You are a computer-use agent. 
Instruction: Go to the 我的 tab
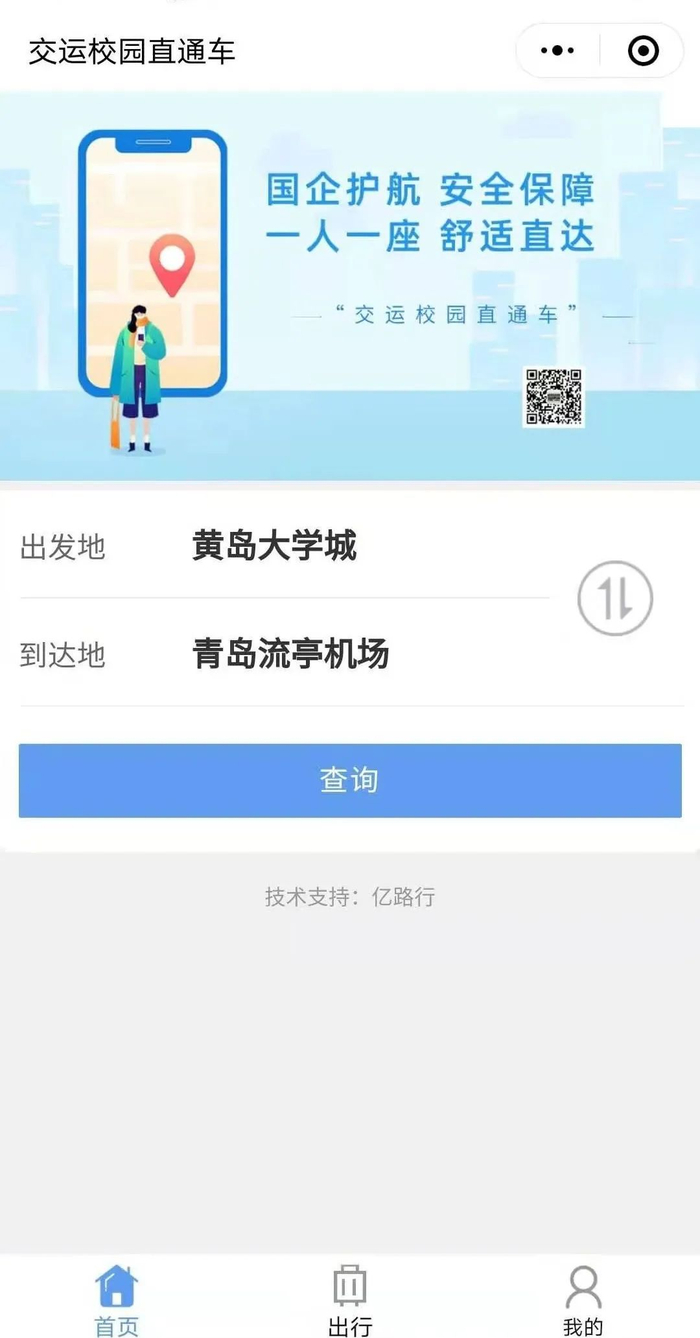click(x=583, y=1299)
